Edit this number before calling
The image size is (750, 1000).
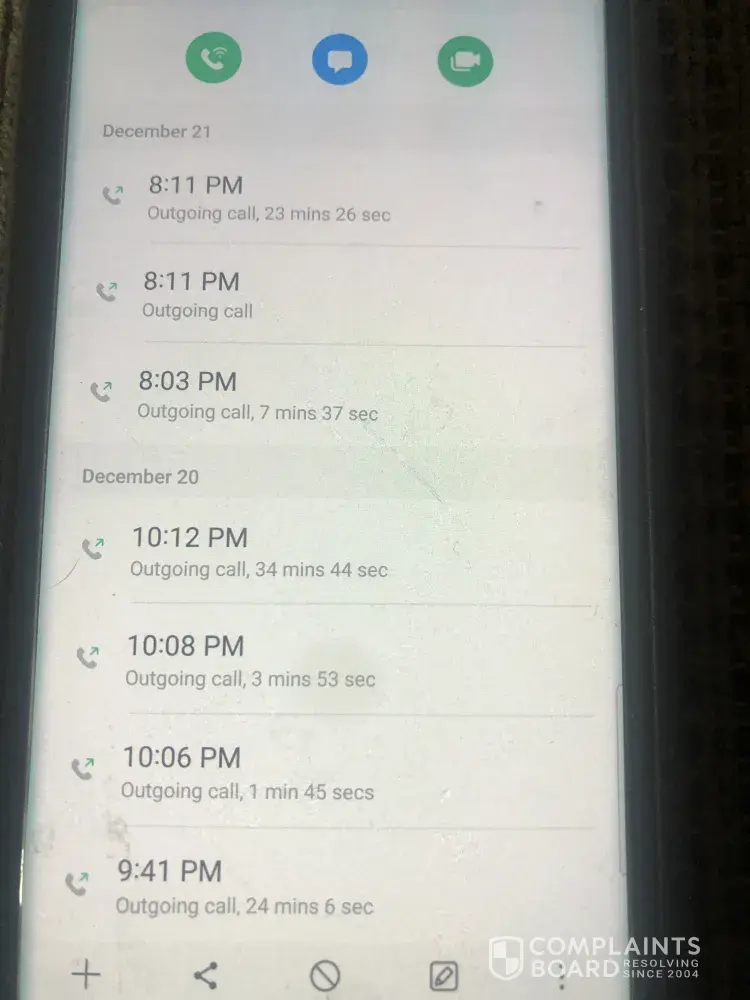point(443,976)
